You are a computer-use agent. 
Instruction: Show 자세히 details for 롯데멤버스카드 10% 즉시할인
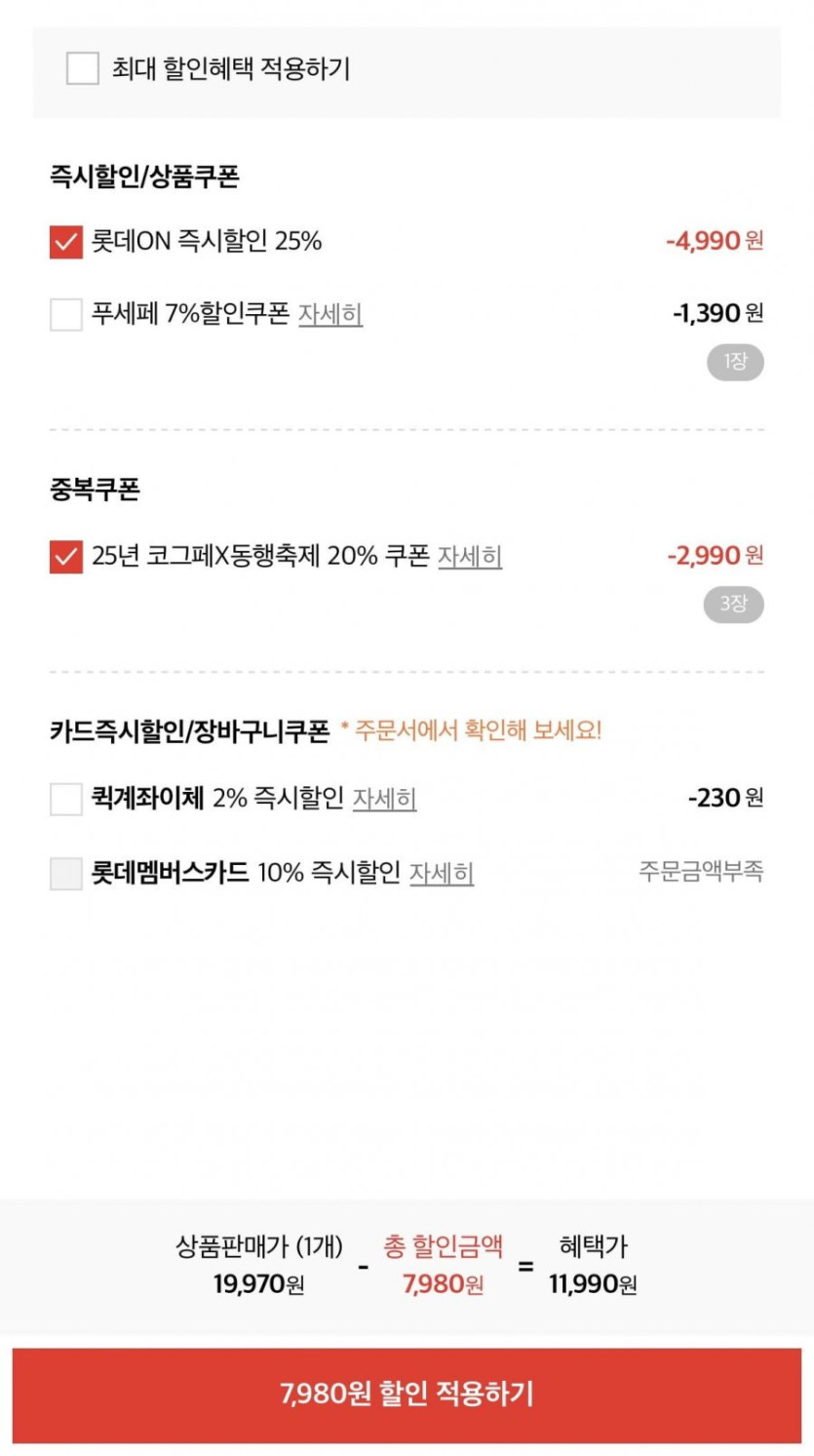pos(441,872)
